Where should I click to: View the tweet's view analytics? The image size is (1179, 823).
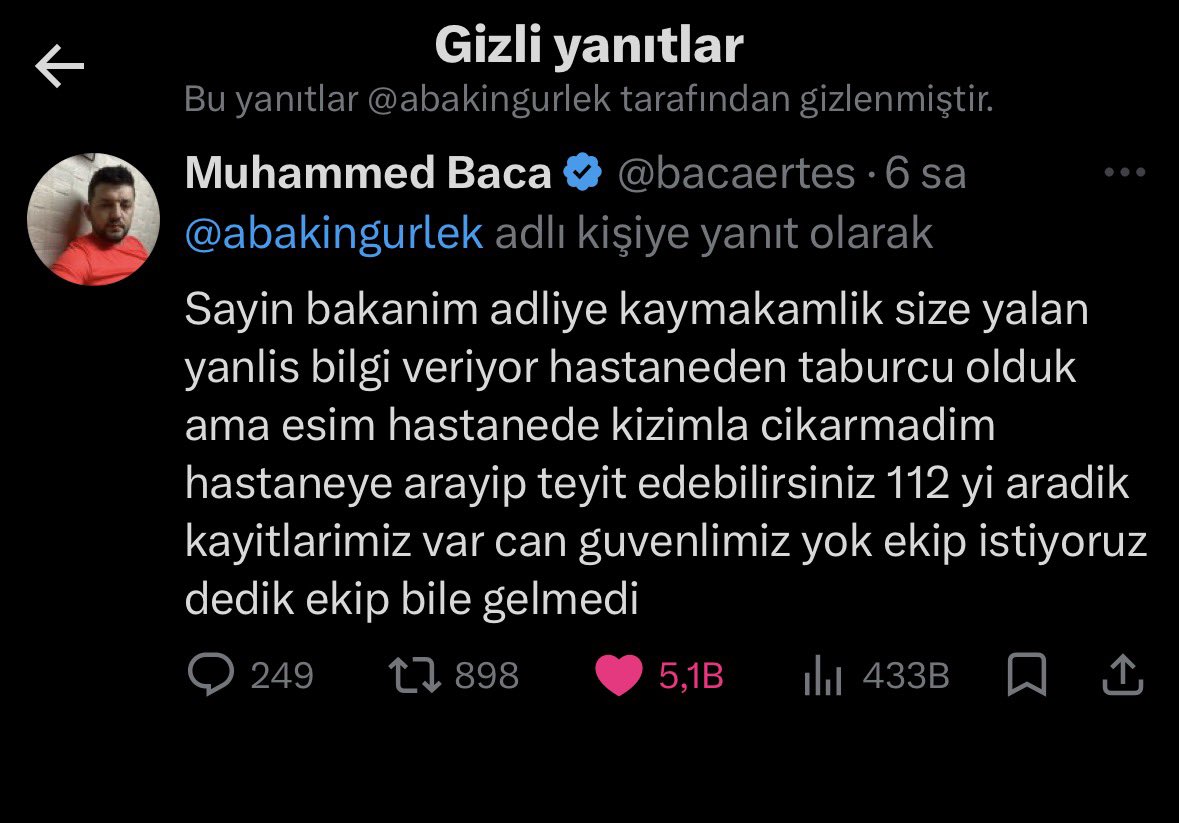[x=822, y=677]
